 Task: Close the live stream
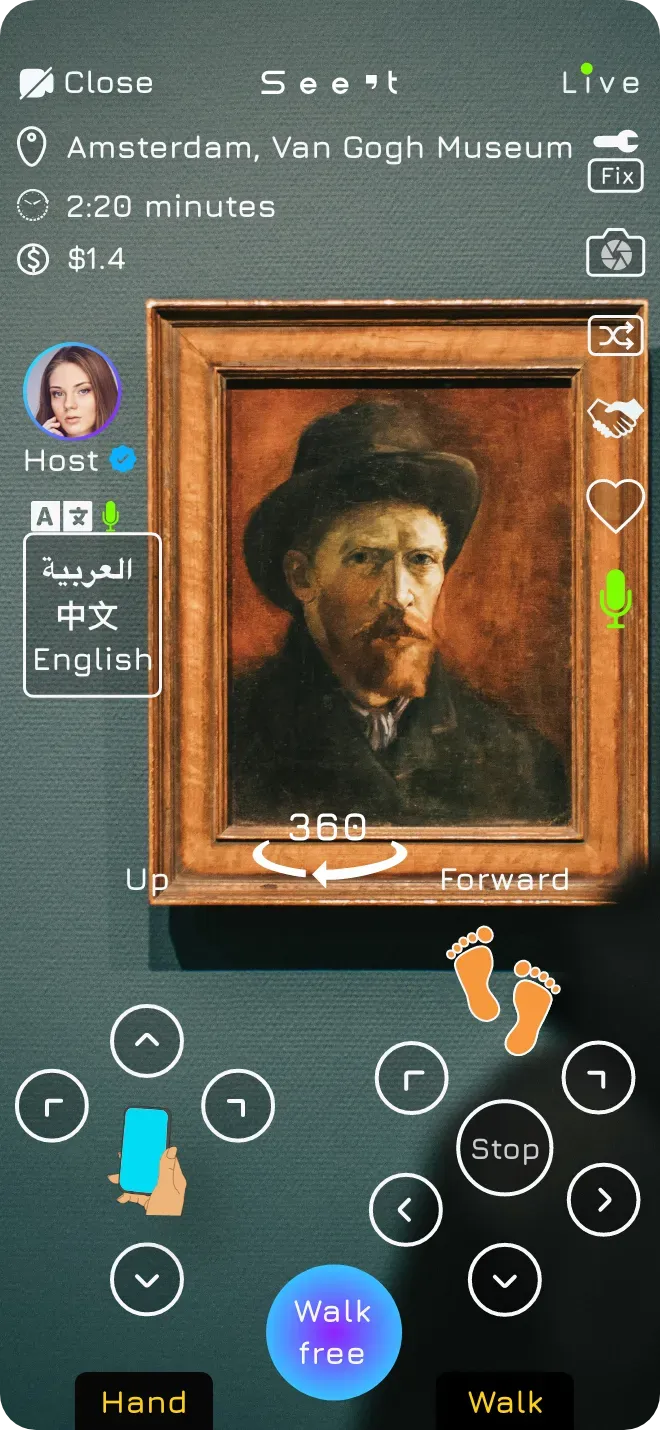86,83
